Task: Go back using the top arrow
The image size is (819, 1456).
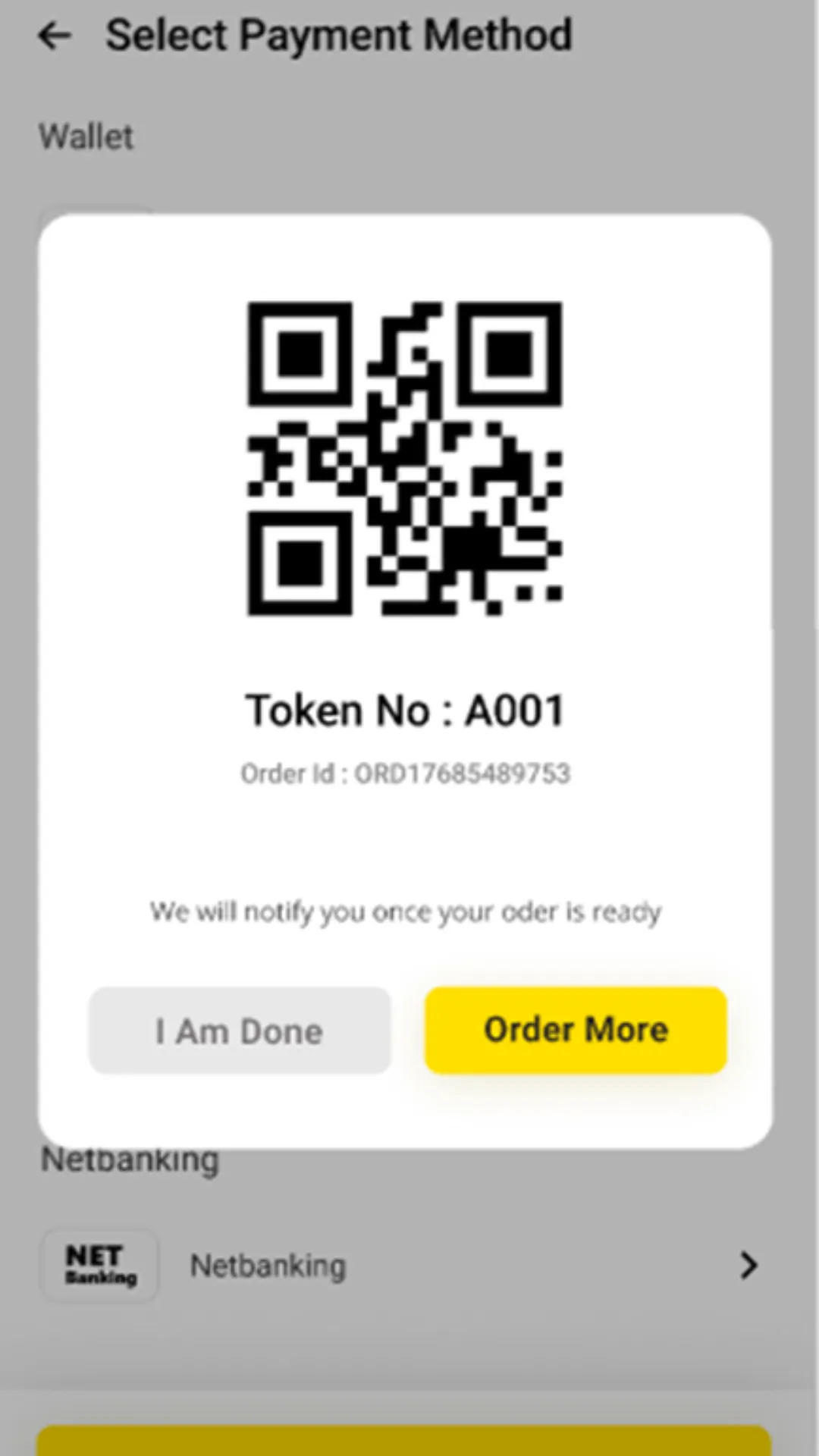Action: click(55, 36)
